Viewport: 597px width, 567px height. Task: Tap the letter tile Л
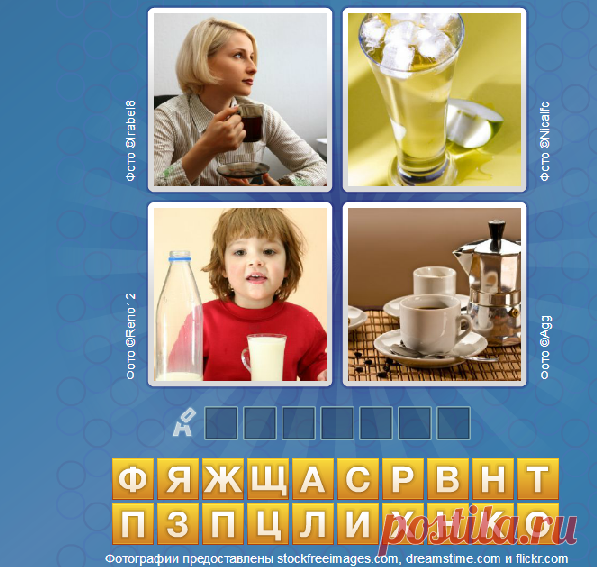tap(313, 524)
